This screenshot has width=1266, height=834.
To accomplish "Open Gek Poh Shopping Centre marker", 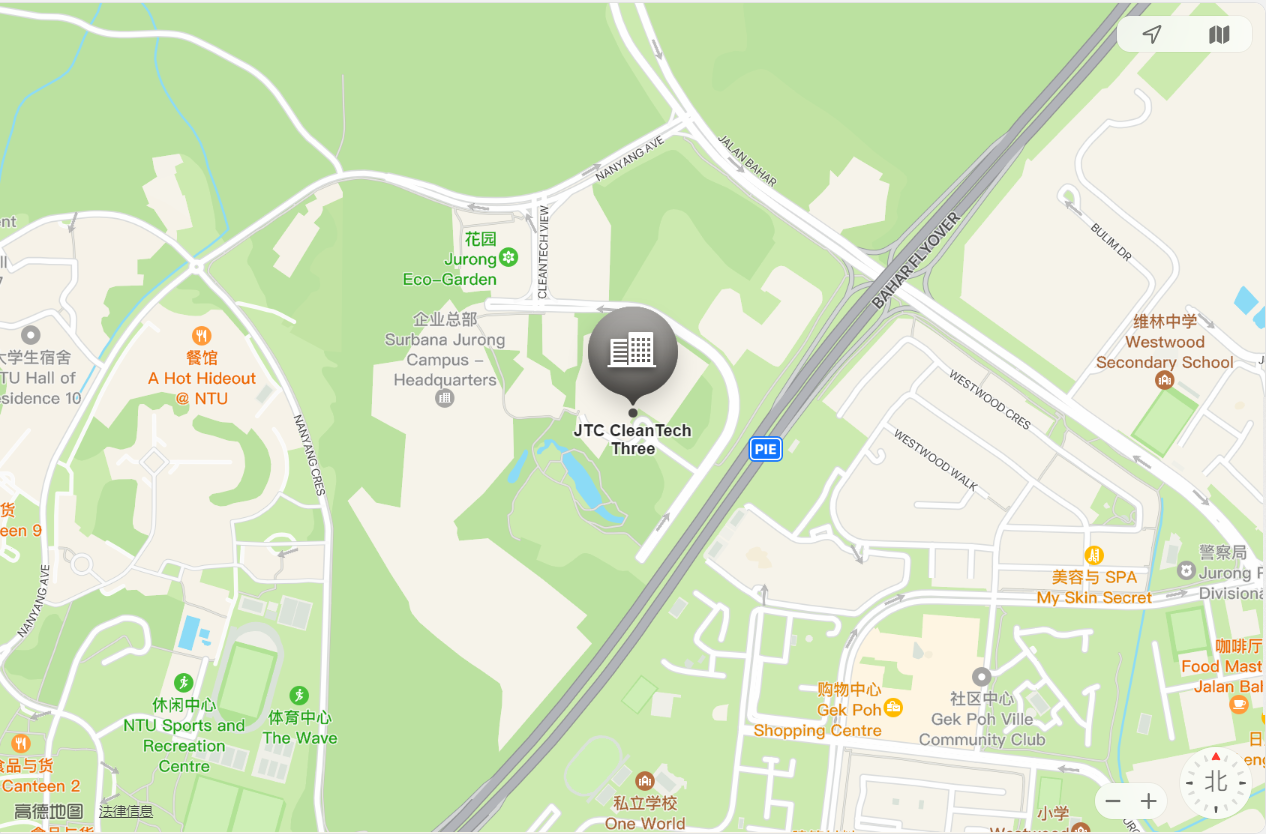I will pyautogui.click(x=893, y=708).
